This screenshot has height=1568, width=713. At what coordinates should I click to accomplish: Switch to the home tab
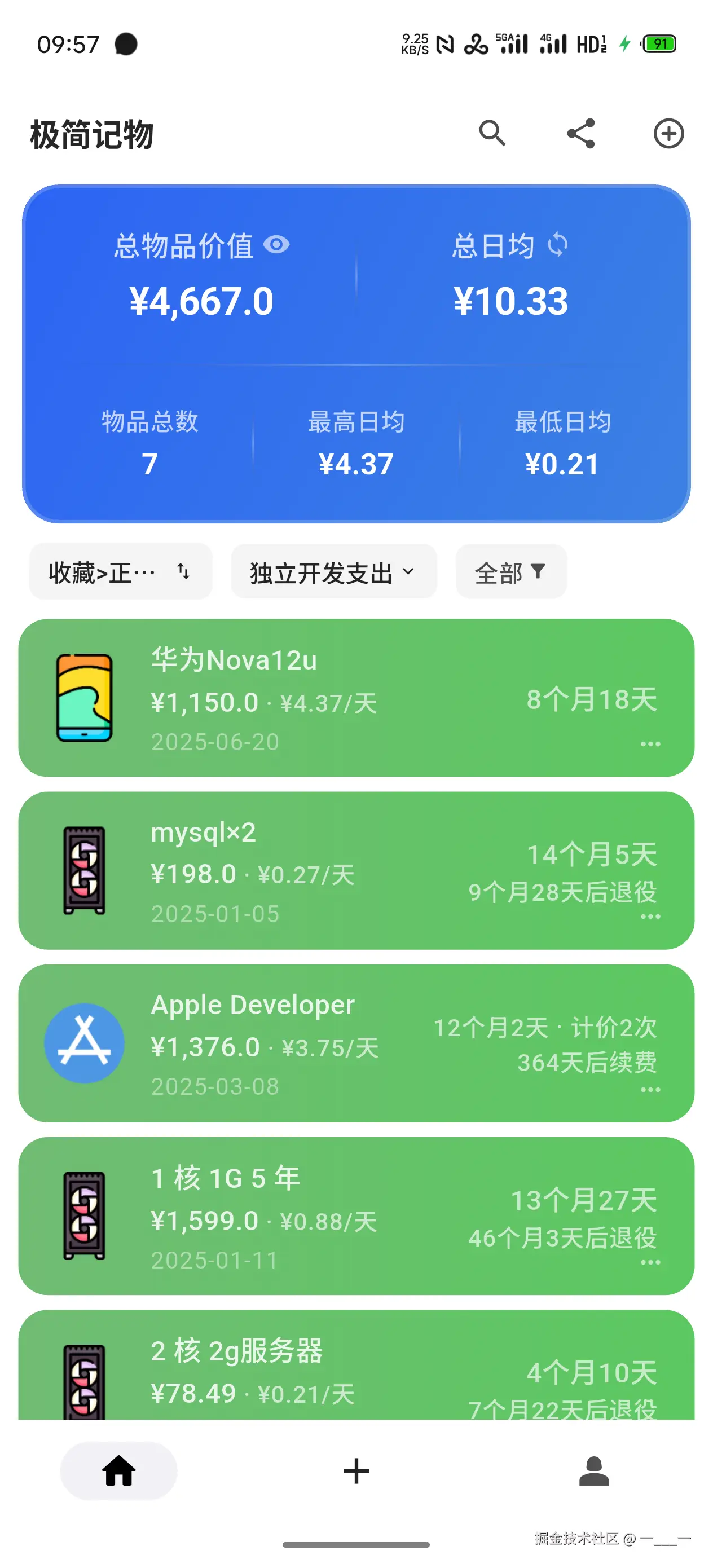[x=120, y=1471]
